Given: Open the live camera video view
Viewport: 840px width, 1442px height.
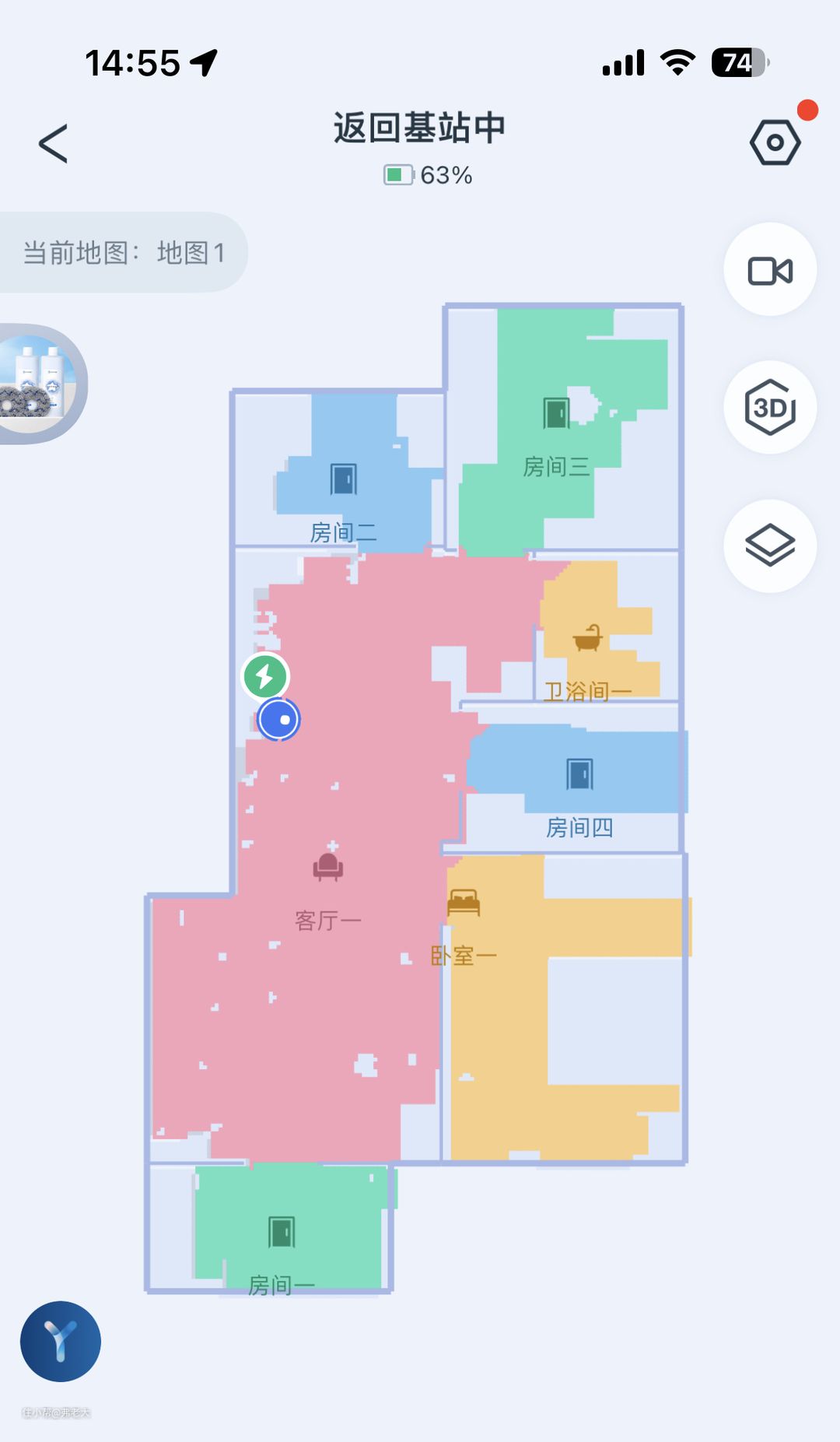Looking at the screenshot, I should coord(770,270).
